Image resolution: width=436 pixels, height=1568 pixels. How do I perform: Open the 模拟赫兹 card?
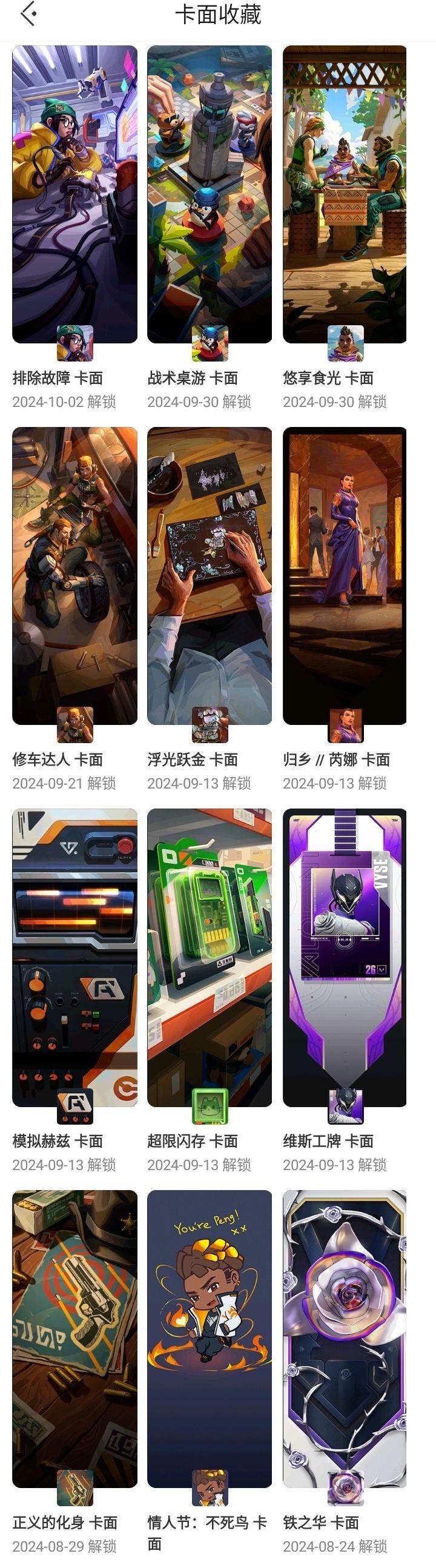coord(74,958)
